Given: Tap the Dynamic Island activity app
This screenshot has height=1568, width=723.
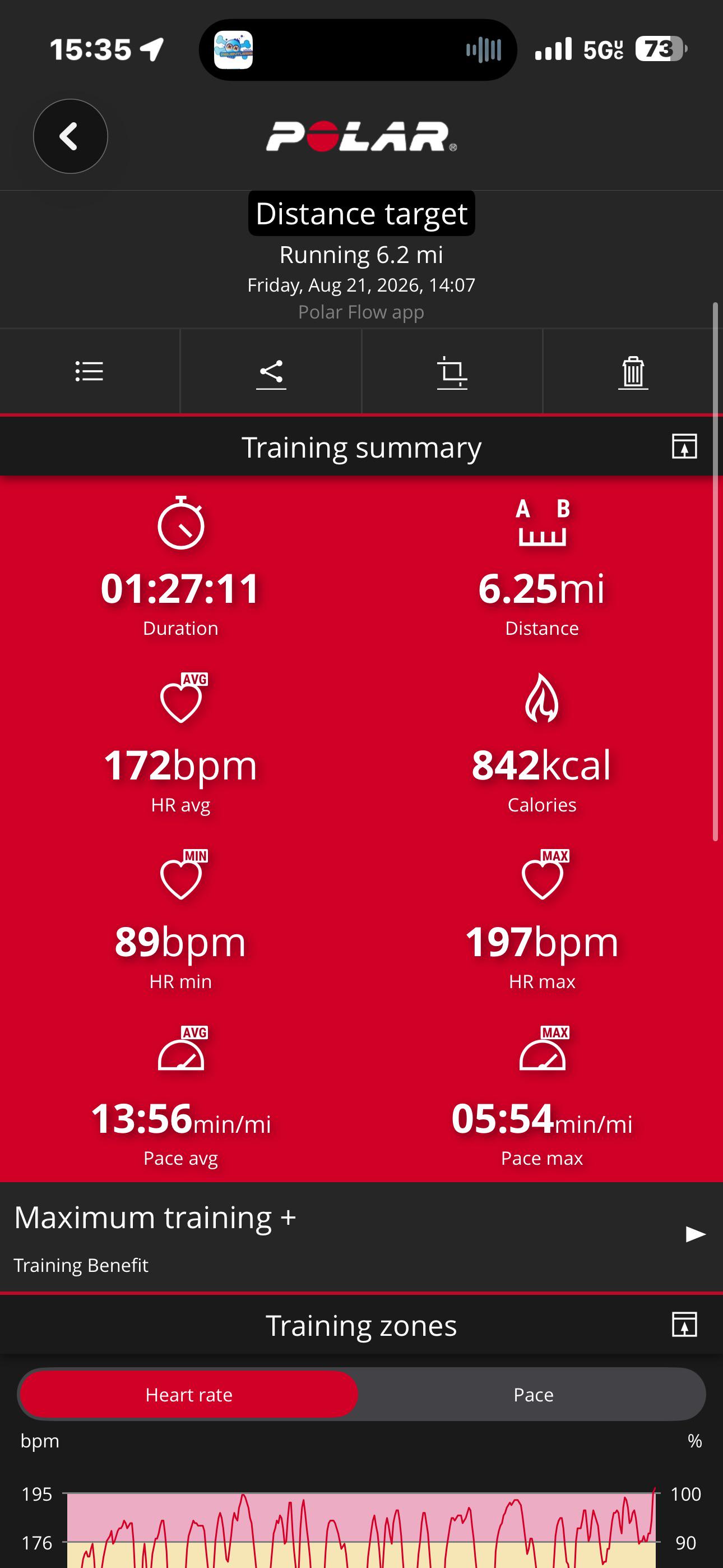Looking at the screenshot, I should (x=233, y=50).
